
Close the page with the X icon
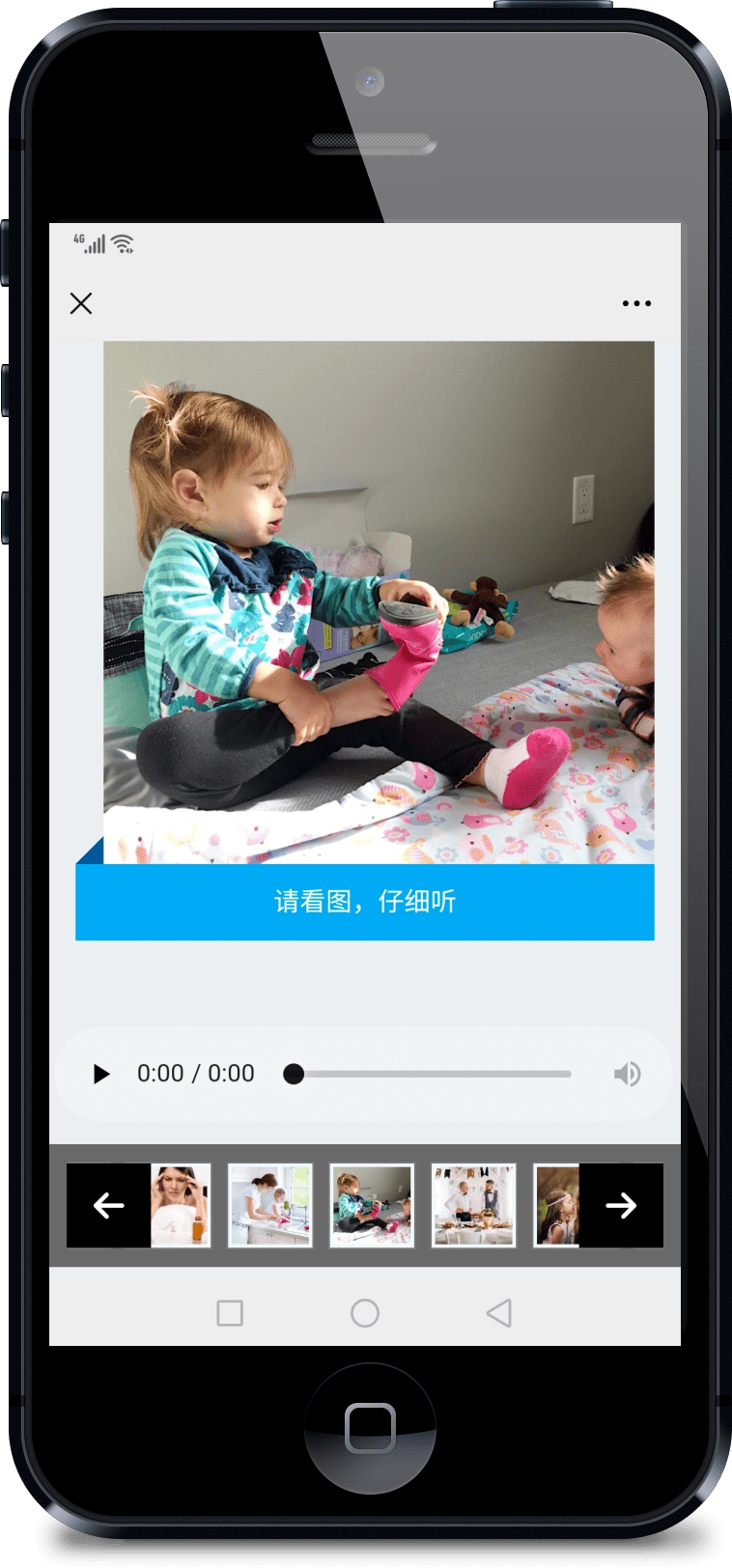pyautogui.click(x=81, y=303)
